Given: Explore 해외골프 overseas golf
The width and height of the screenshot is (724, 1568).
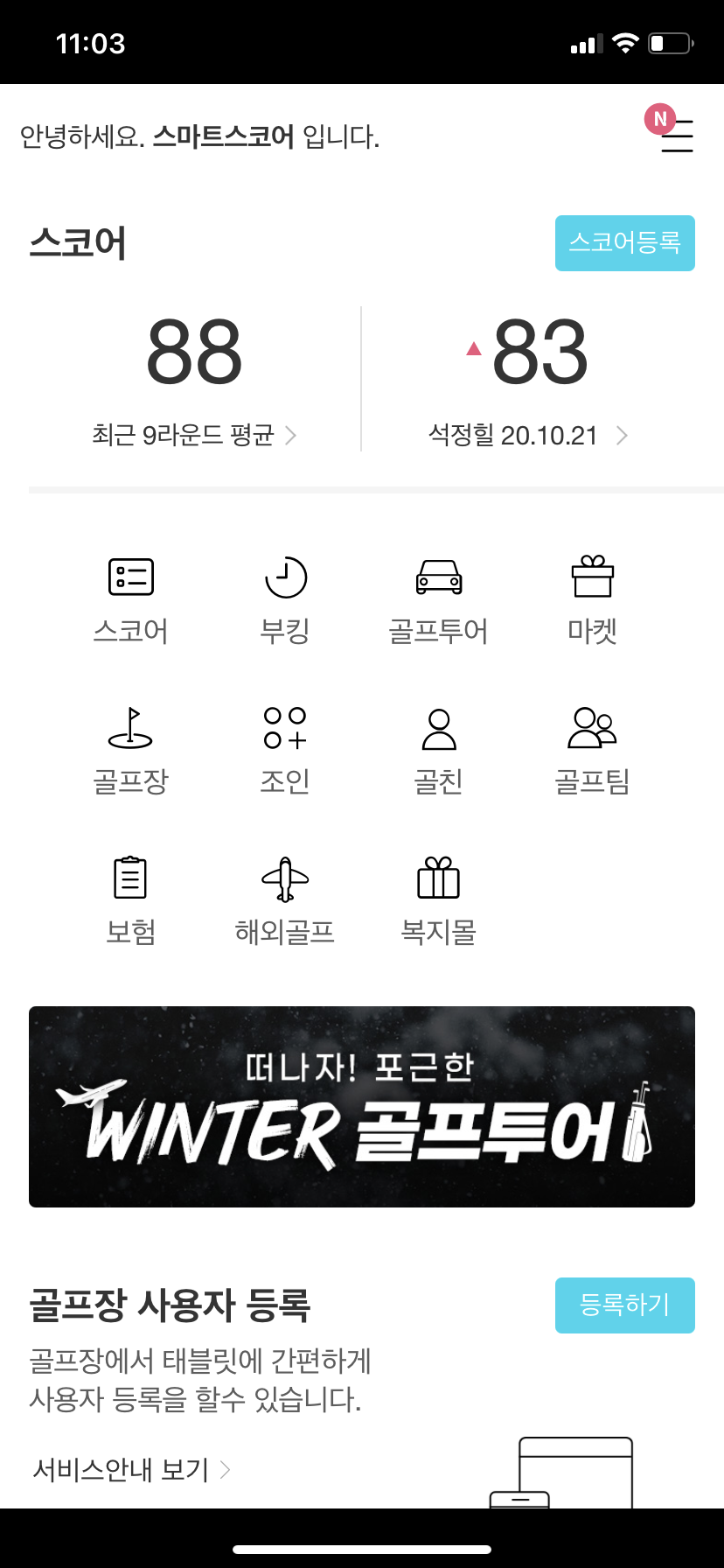Looking at the screenshot, I should pyautogui.click(x=285, y=901).
